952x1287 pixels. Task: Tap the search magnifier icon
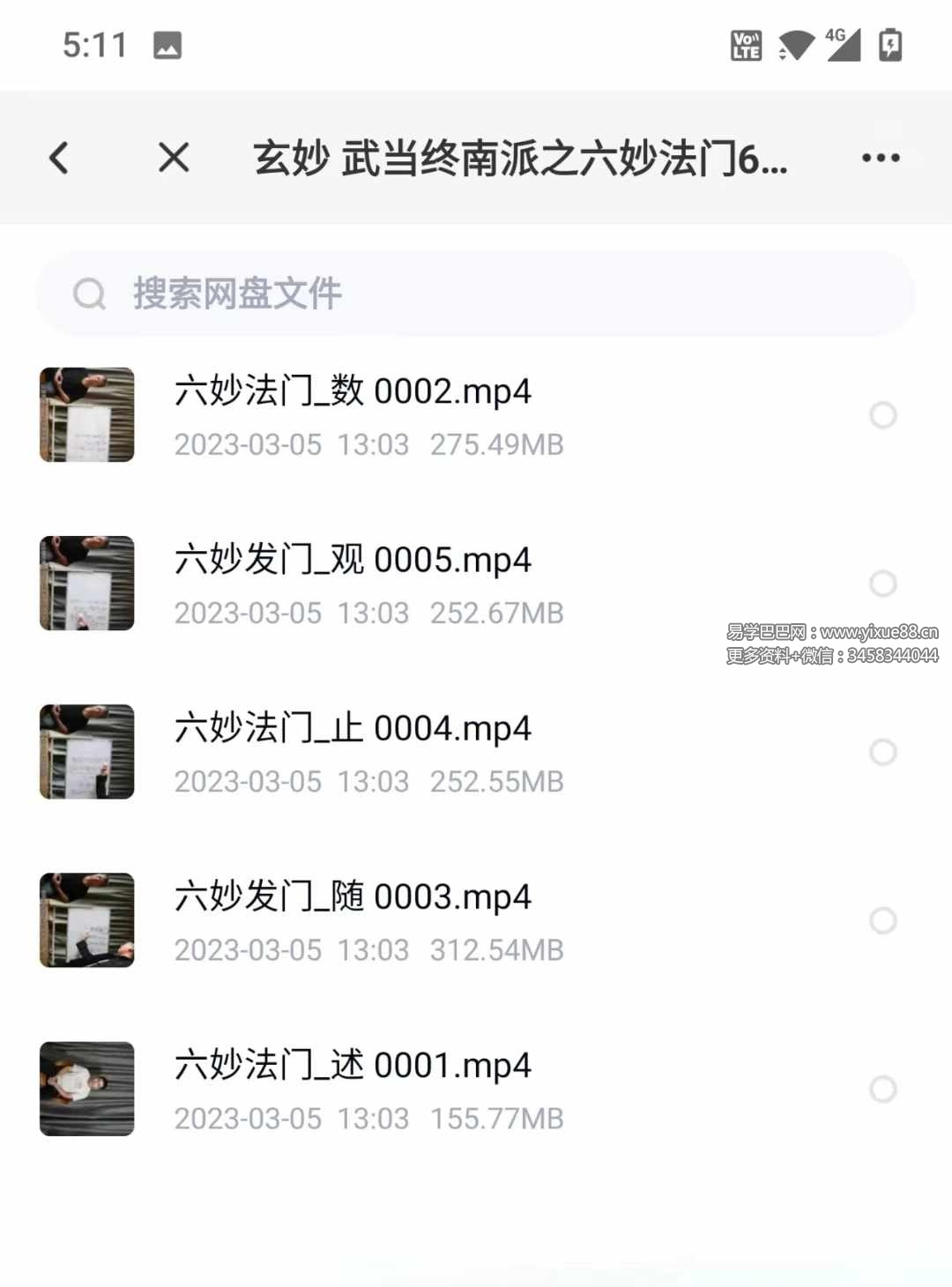click(90, 294)
